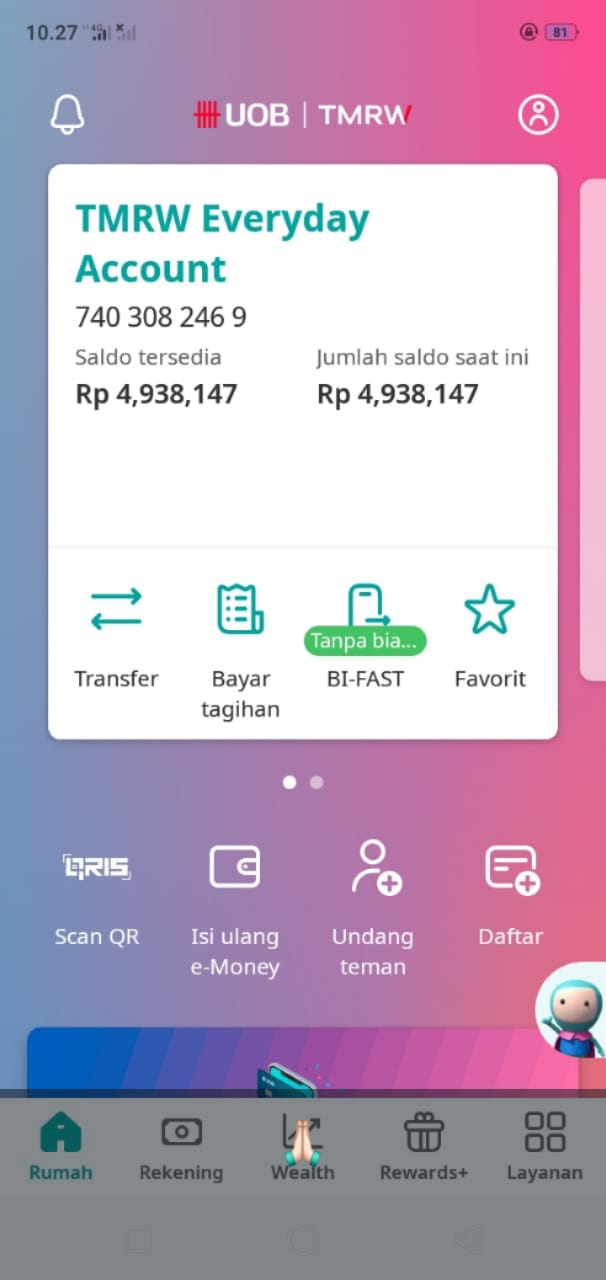Open the Daftar shortcut
The width and height of the screenshot is (606, 1280).
point(511,896)
